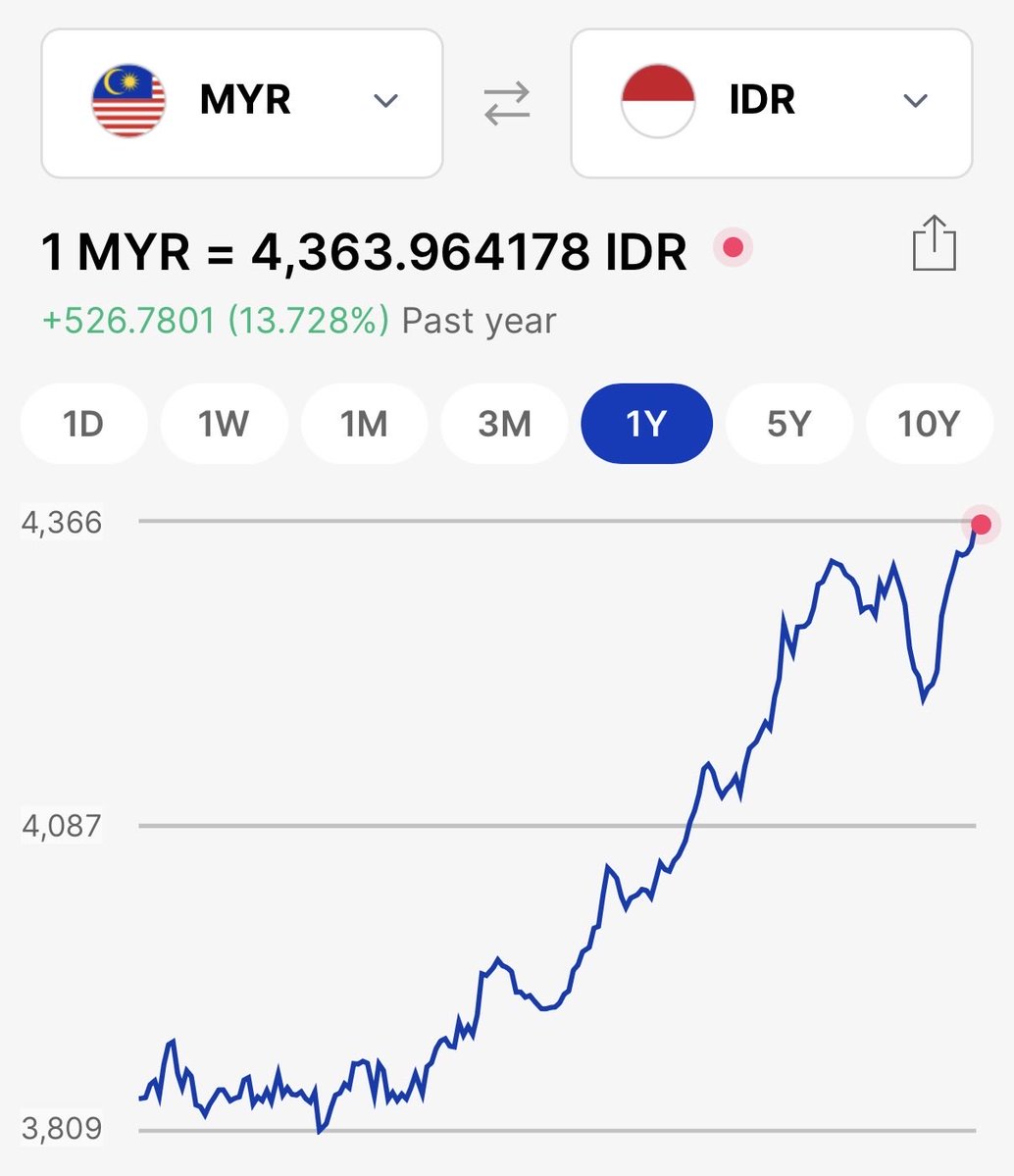
Task: Change chart to 3M view
Action: click(504, 424)
